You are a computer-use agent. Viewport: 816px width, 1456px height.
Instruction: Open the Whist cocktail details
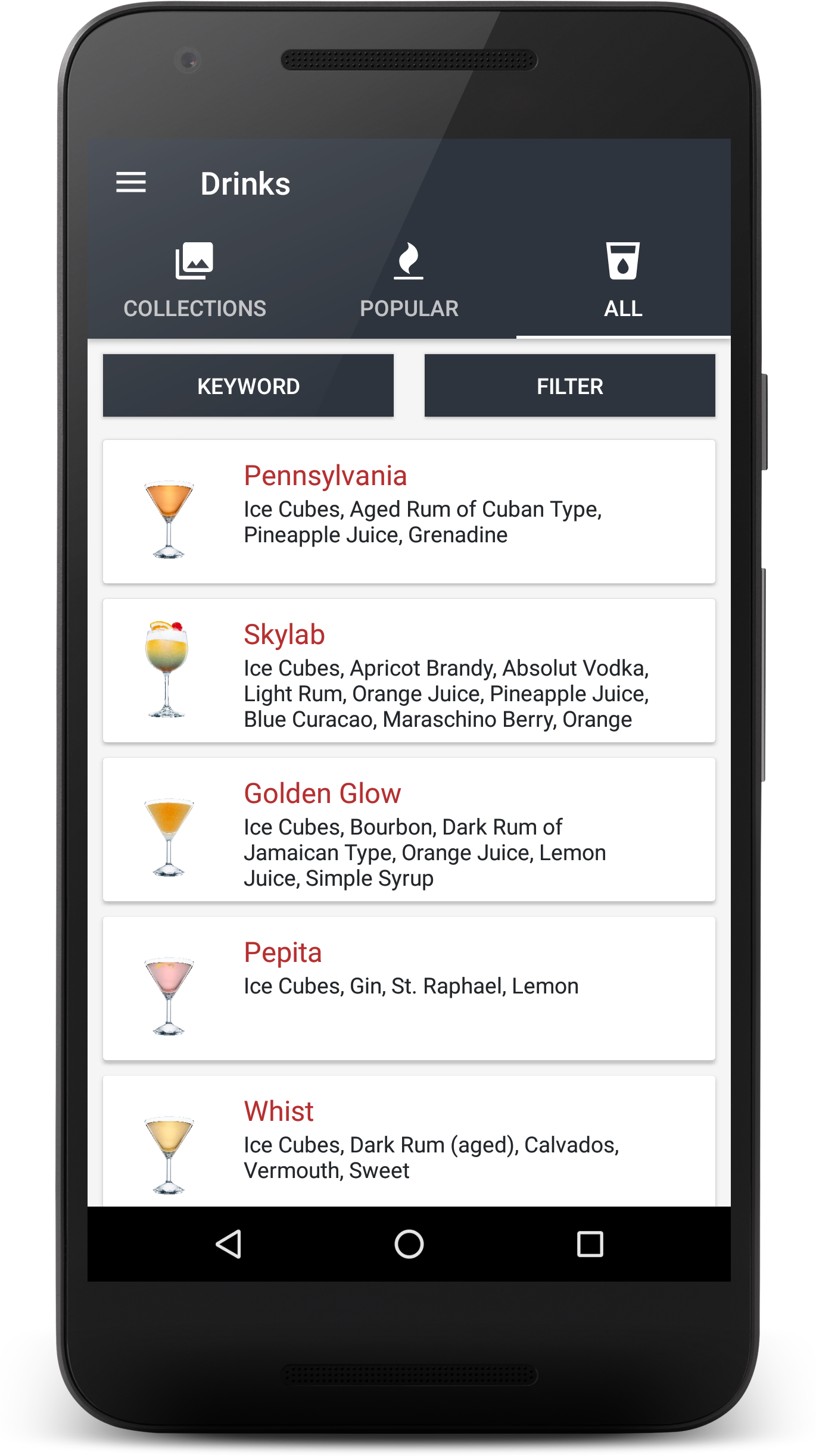[409, 1140]
